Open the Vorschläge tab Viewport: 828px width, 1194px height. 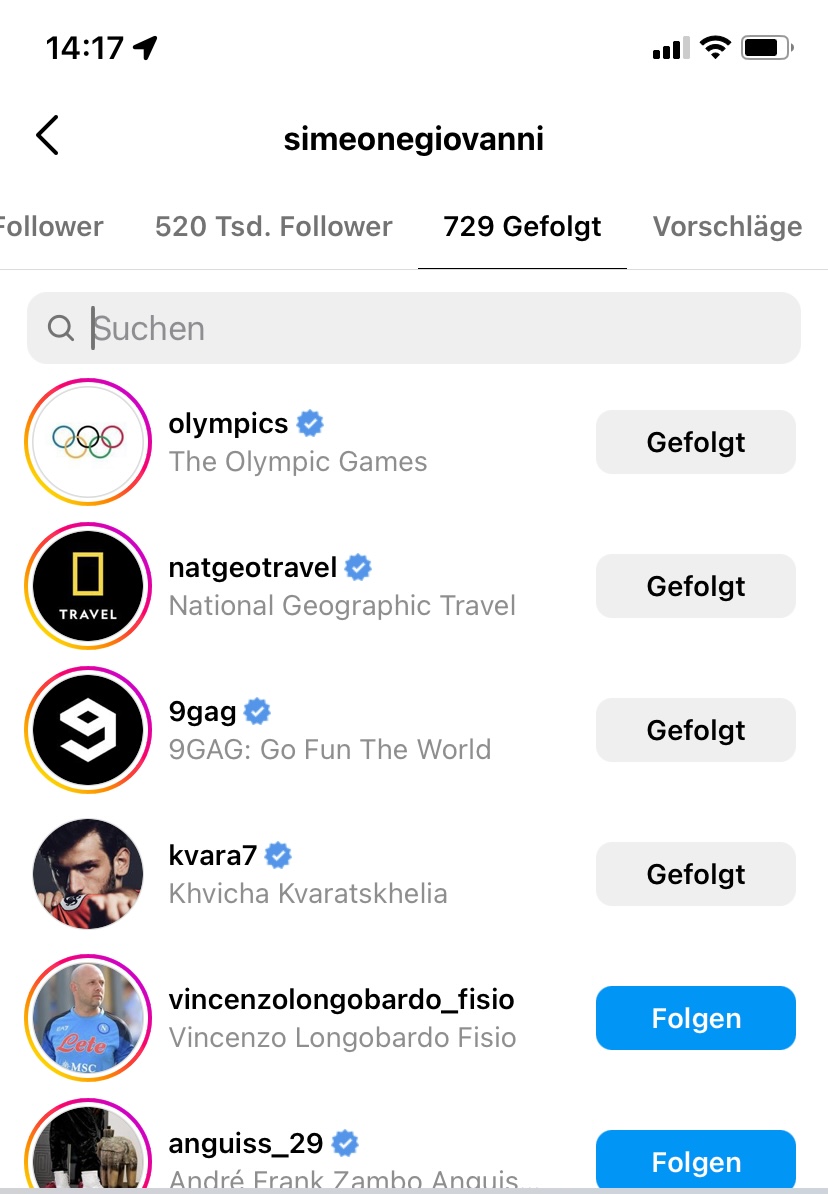click(x=727, y=227)
